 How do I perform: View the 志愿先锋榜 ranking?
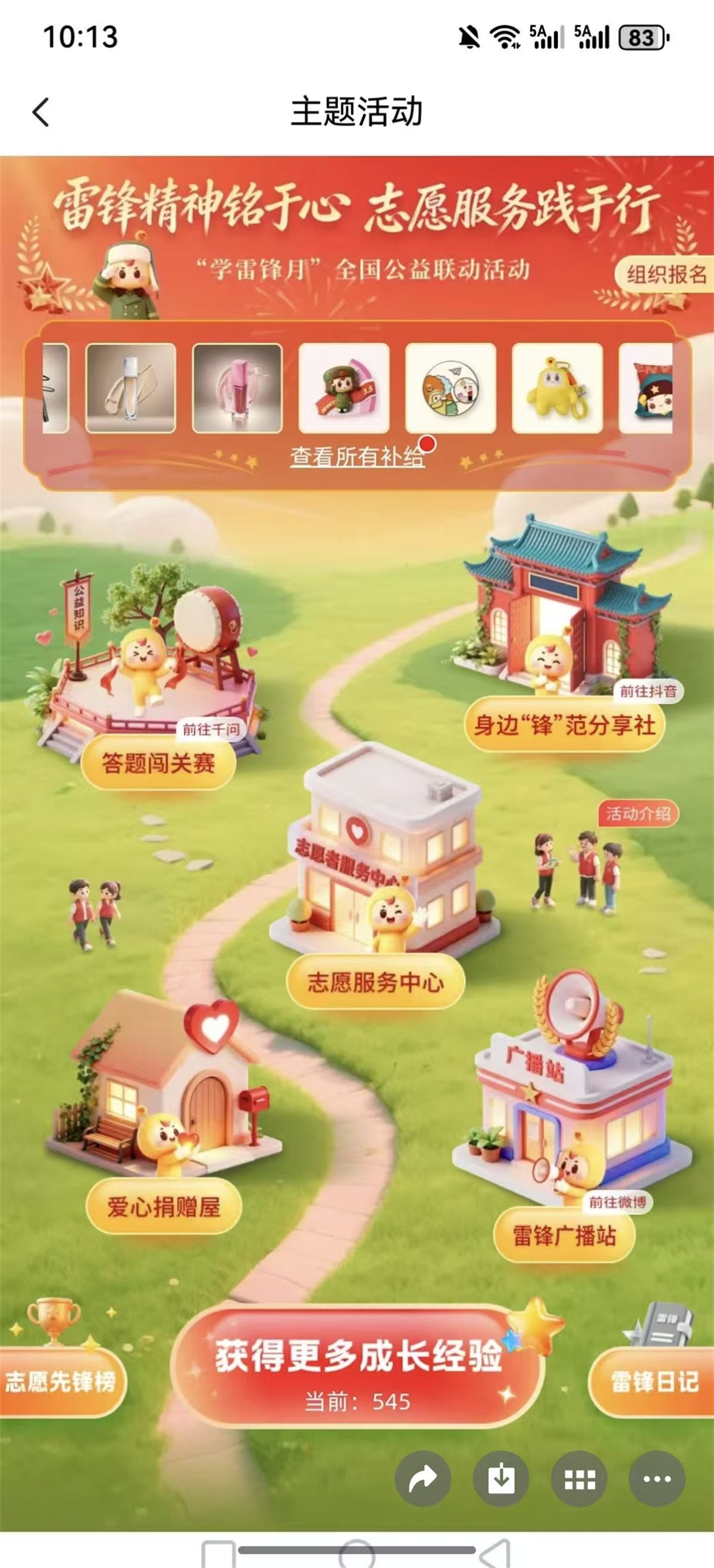[x=59, y=1381]
